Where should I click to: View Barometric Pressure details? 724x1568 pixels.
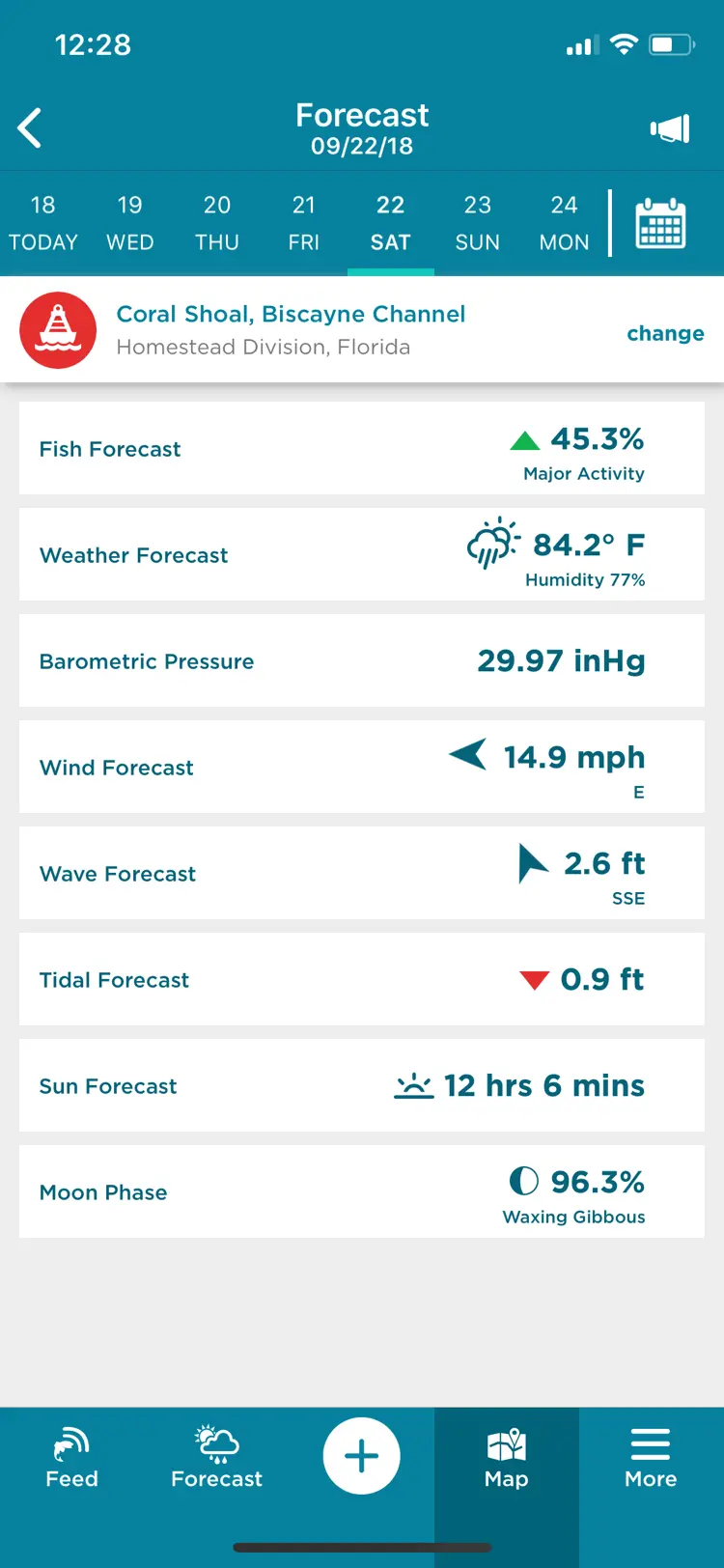coord(362,661)
